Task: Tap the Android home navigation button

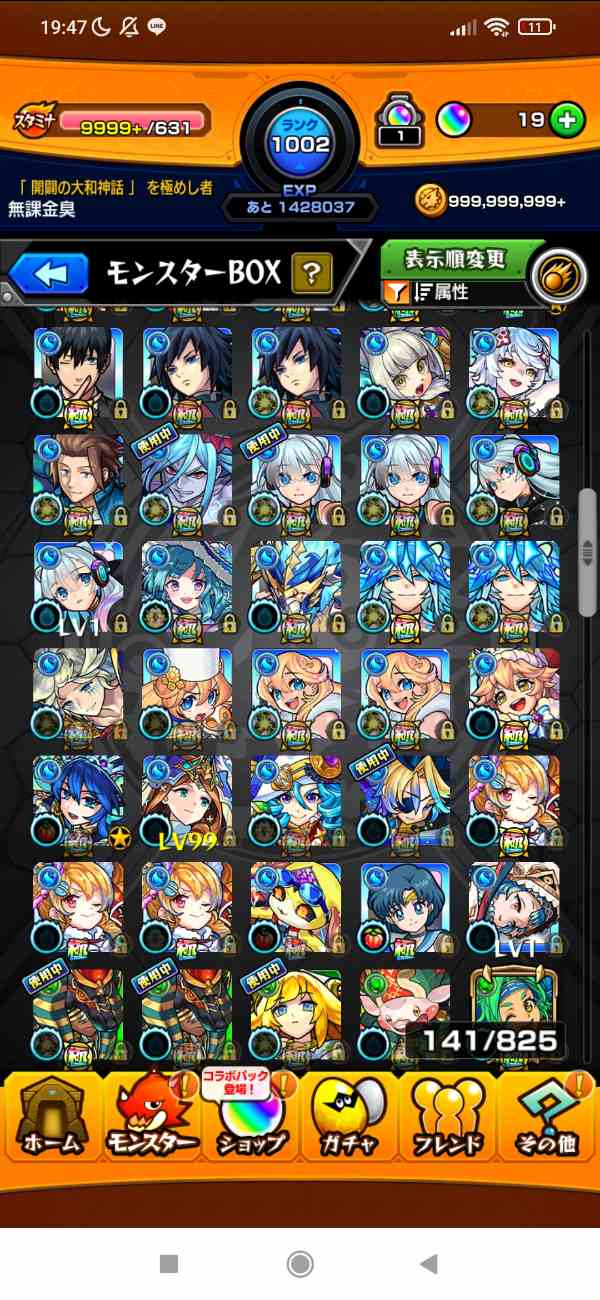Action: tap(299, 1264)
